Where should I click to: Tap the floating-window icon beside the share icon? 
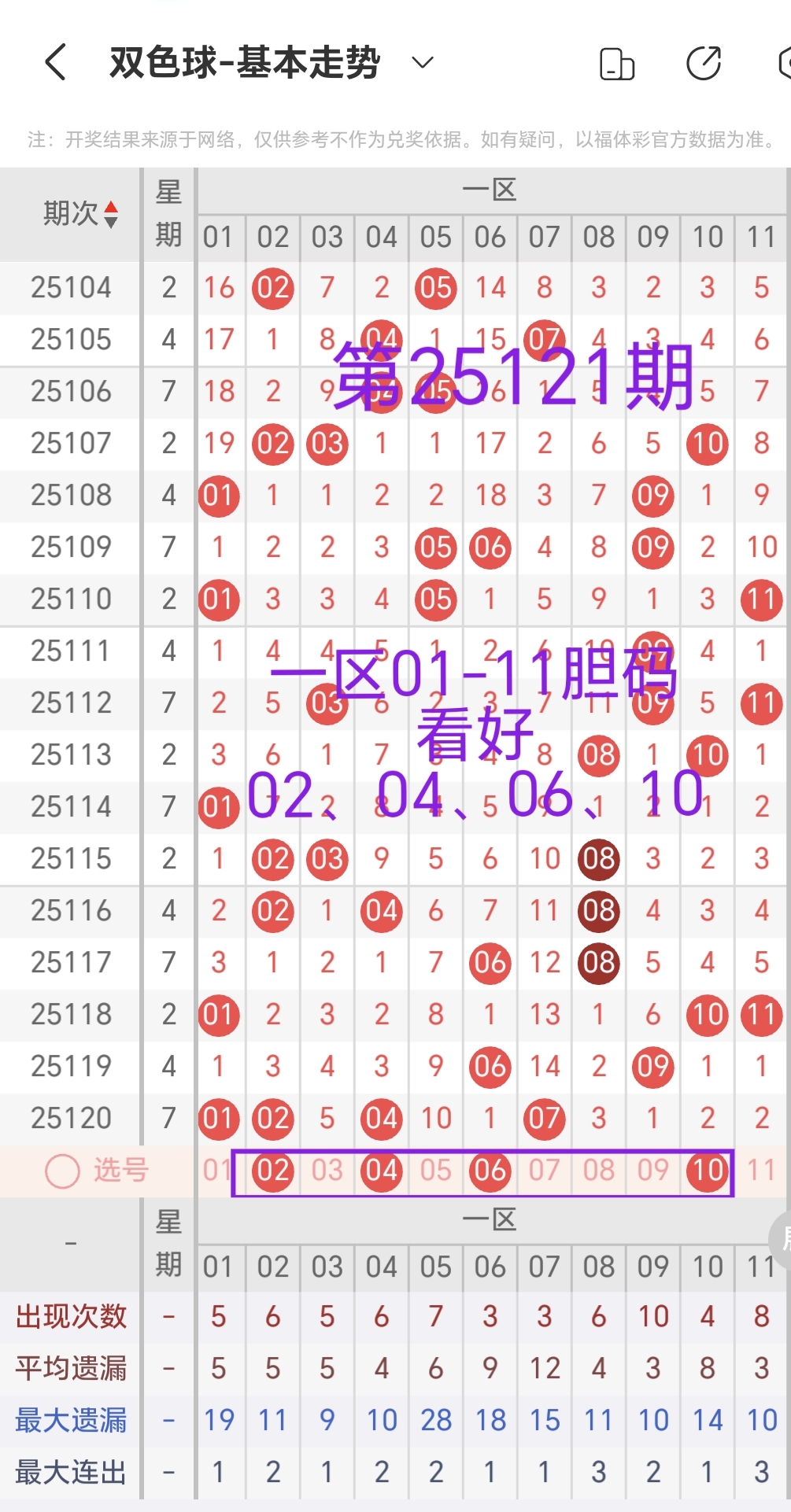tap(617, 62)
